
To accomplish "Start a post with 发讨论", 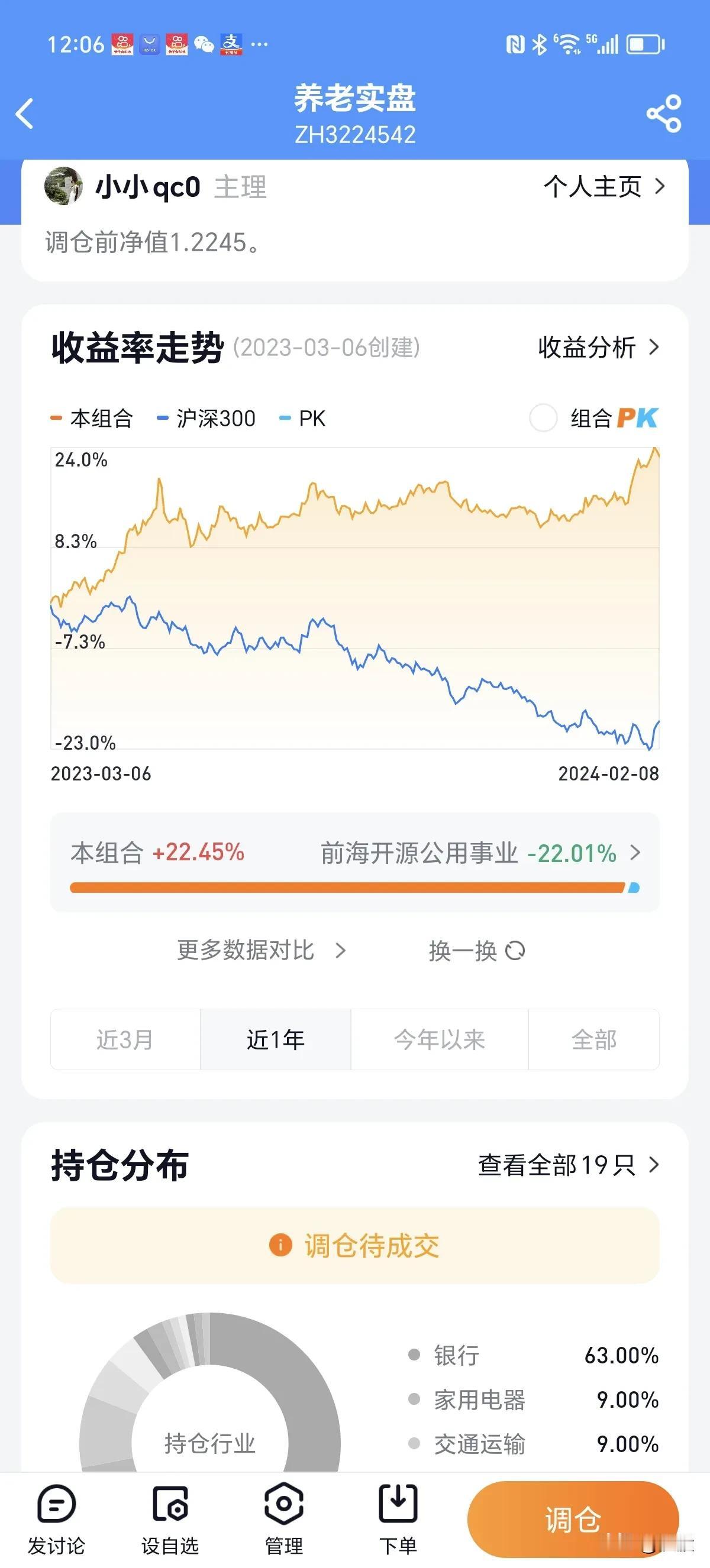I will pos(57,1520).
